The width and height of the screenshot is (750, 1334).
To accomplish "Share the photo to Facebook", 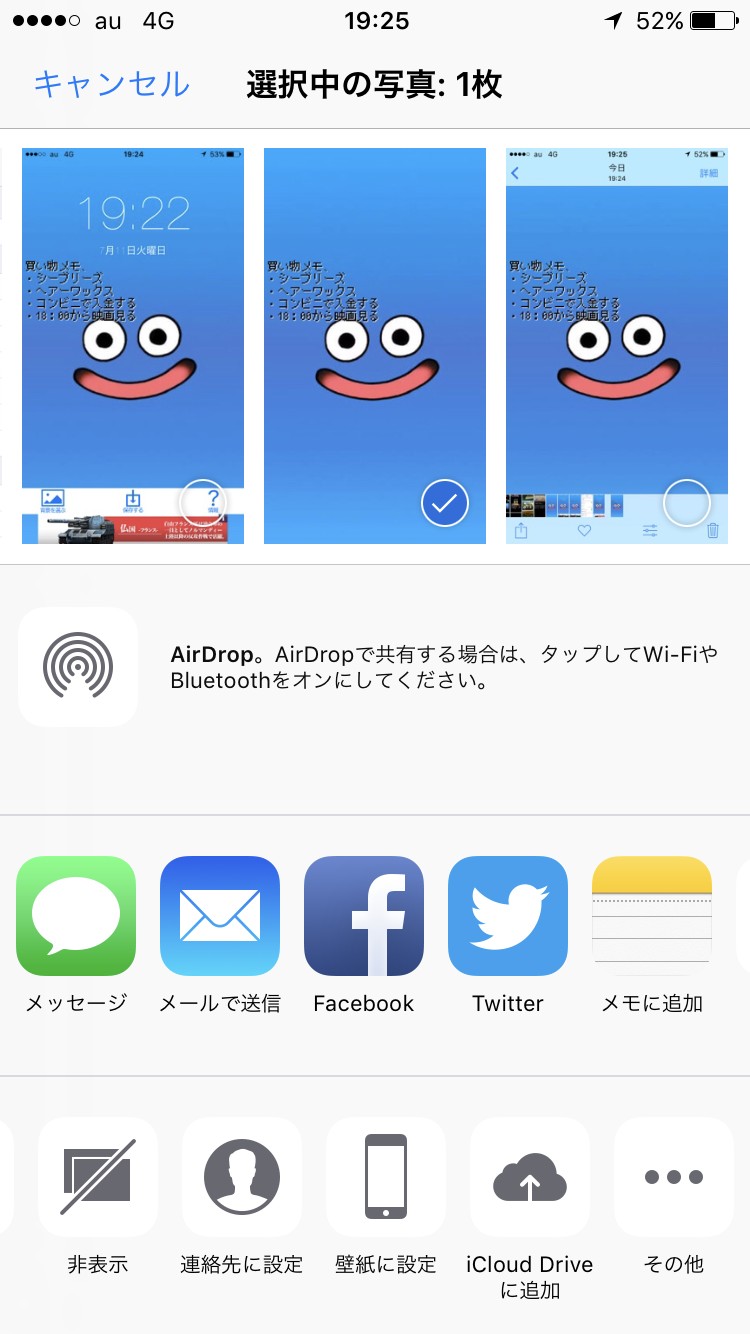I will [x=364, y=916].
